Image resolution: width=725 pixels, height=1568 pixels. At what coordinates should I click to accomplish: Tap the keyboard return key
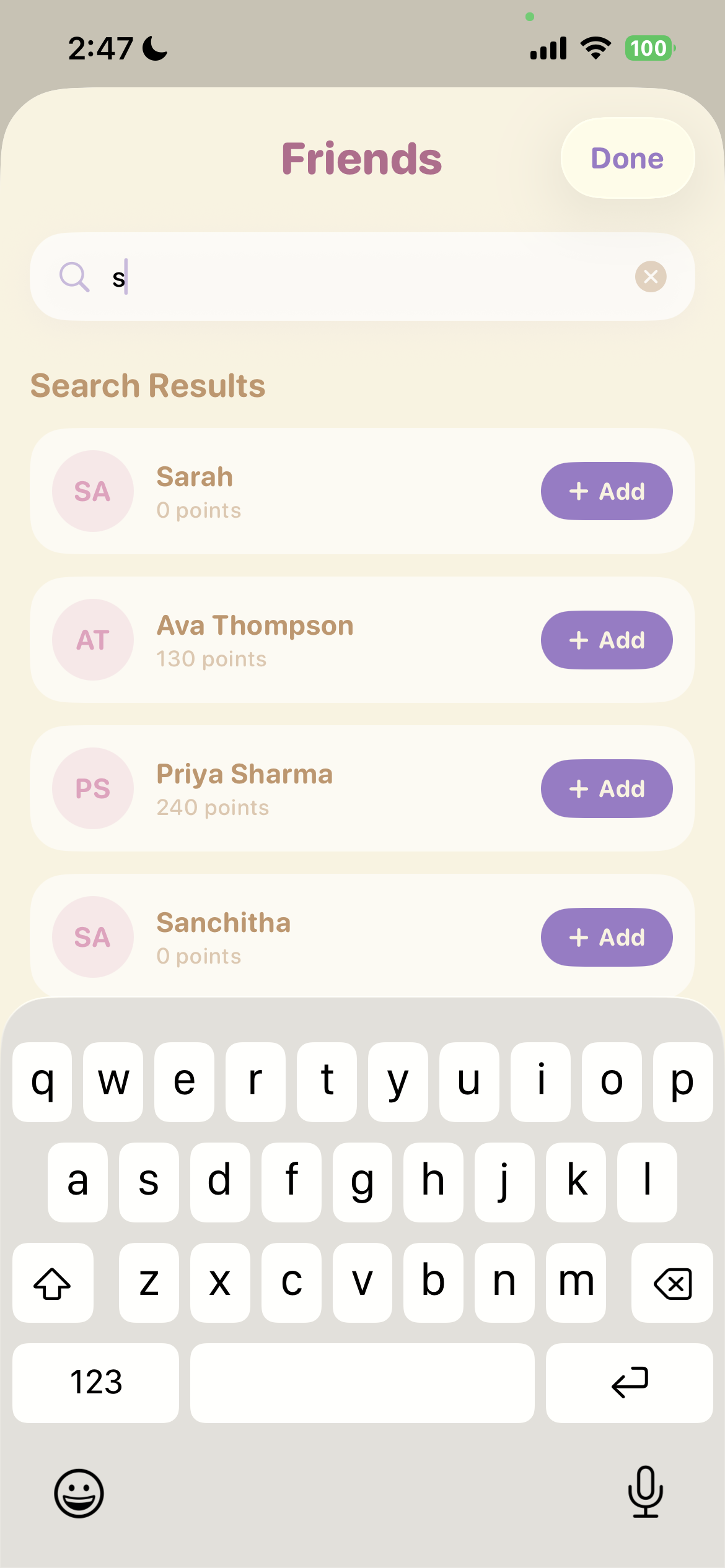click(x=629, y=1382)
